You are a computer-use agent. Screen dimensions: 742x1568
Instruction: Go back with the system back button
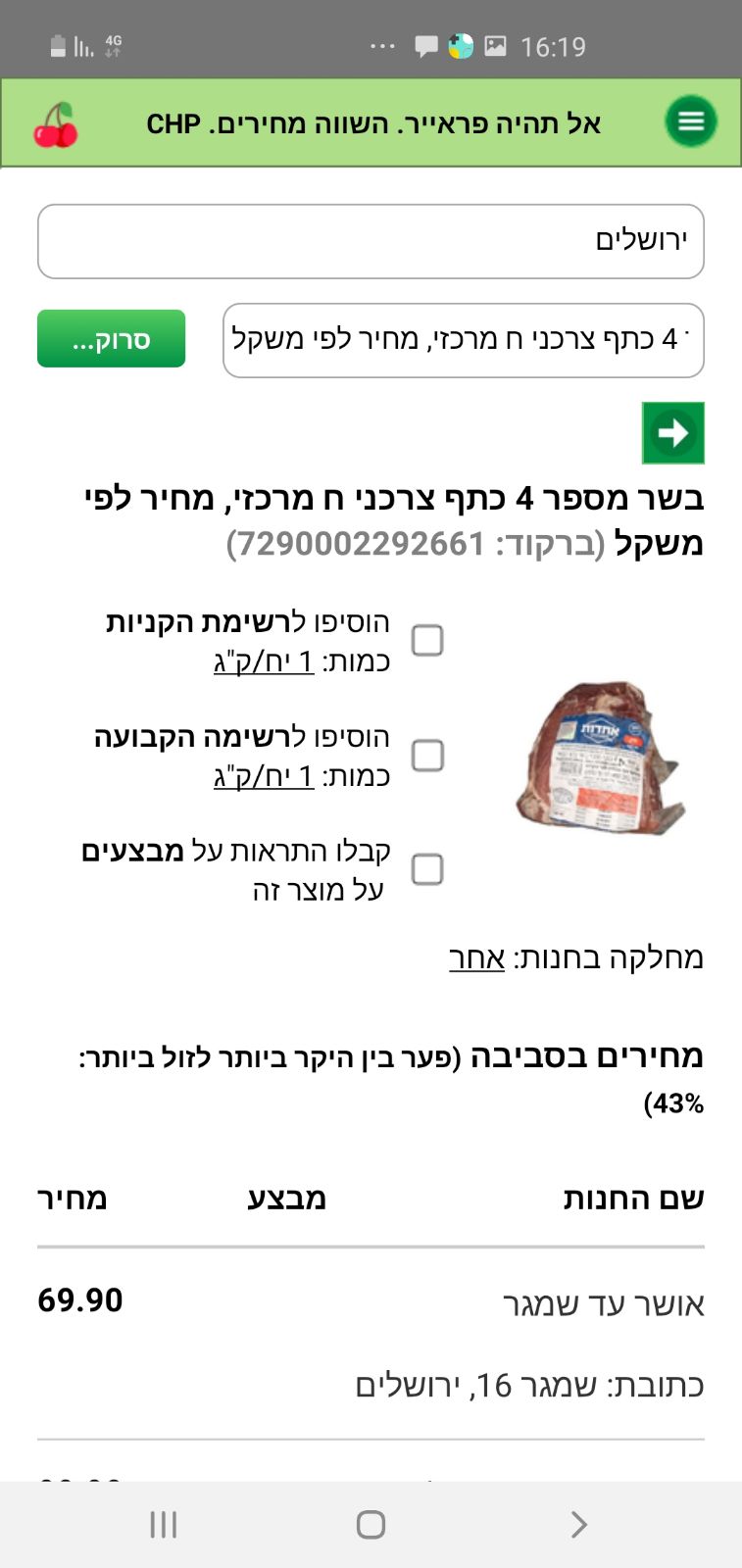pyautogui.click(x=578, y=1524)
